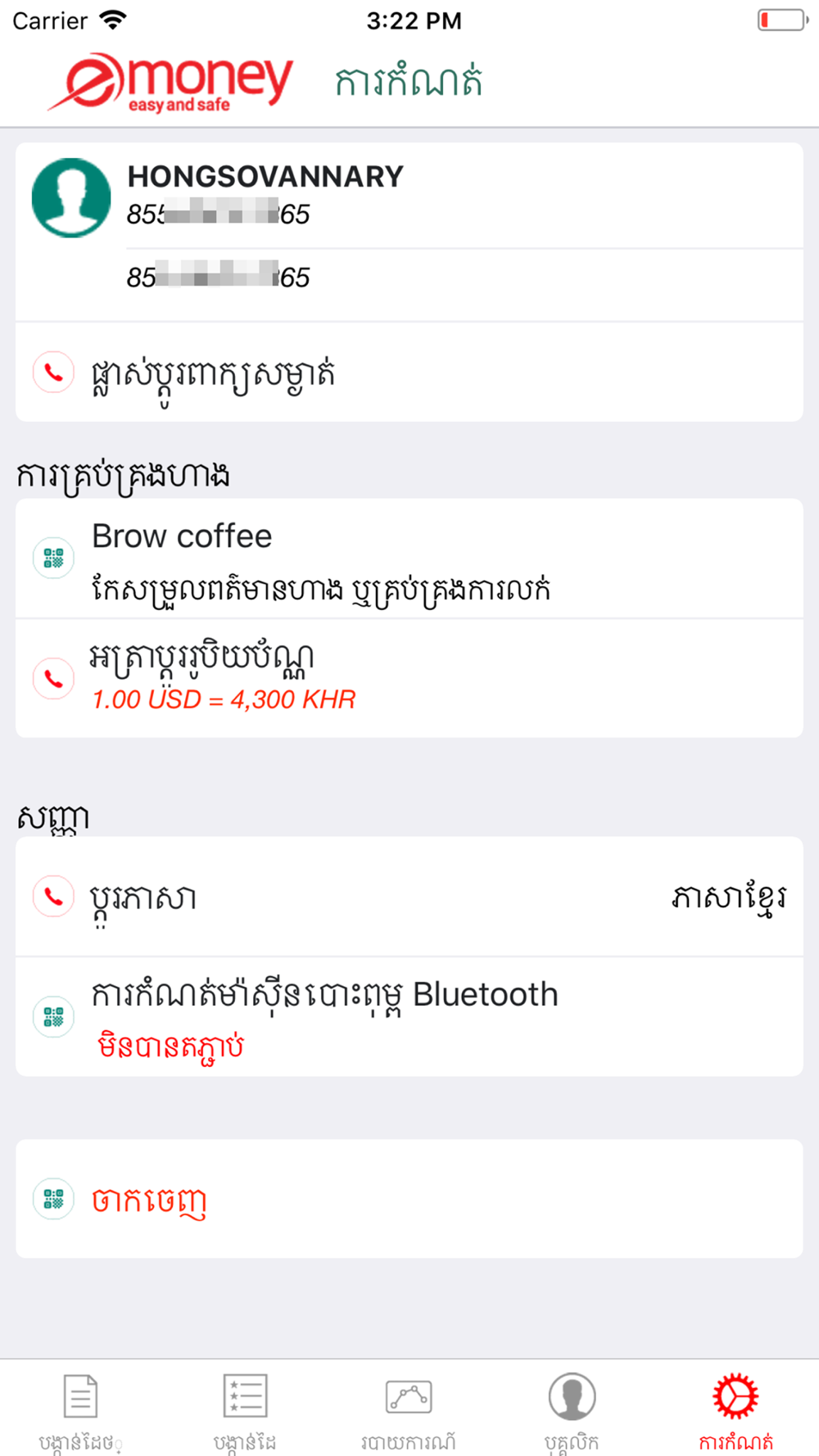Open Brow coffee shop management row
The width and height of the screenshot is (819, 1456).
pyautogui.click(x=409, y=558)
